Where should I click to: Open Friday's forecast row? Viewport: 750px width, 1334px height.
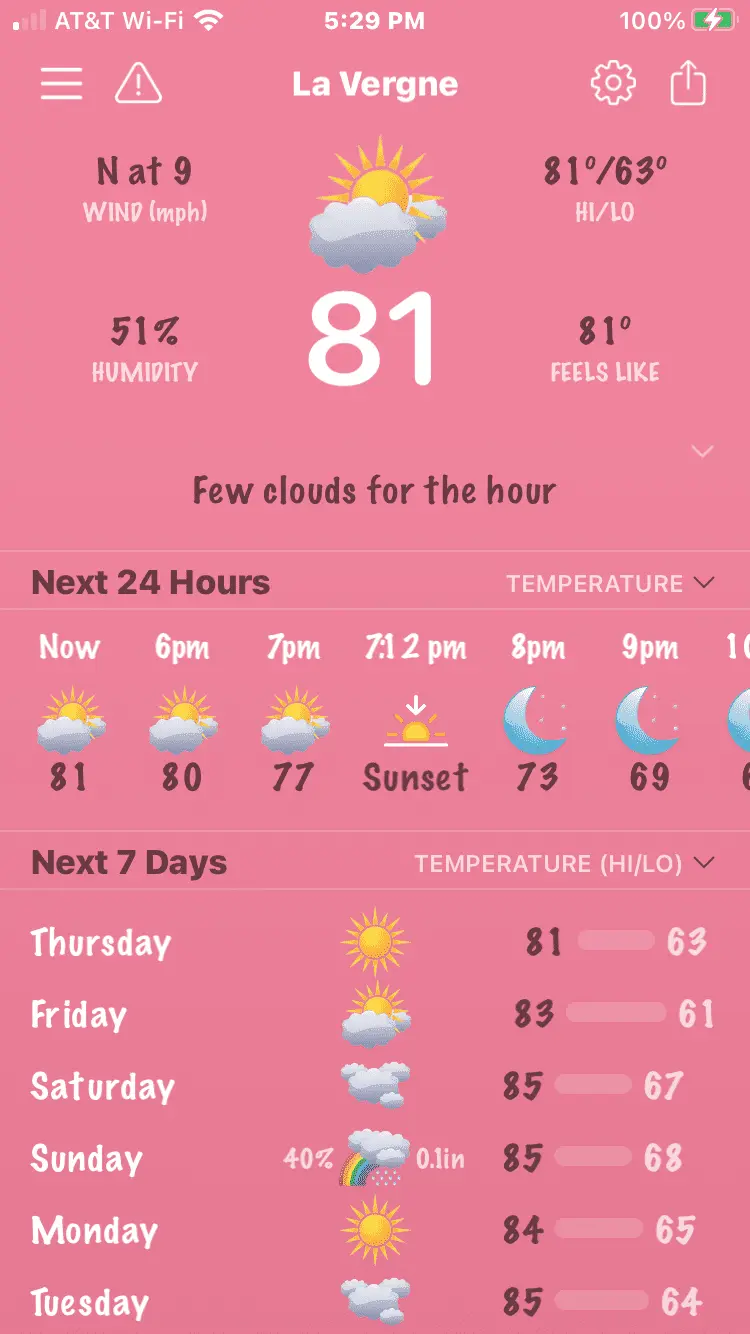pyautogui.click(x=375, y=1014)
